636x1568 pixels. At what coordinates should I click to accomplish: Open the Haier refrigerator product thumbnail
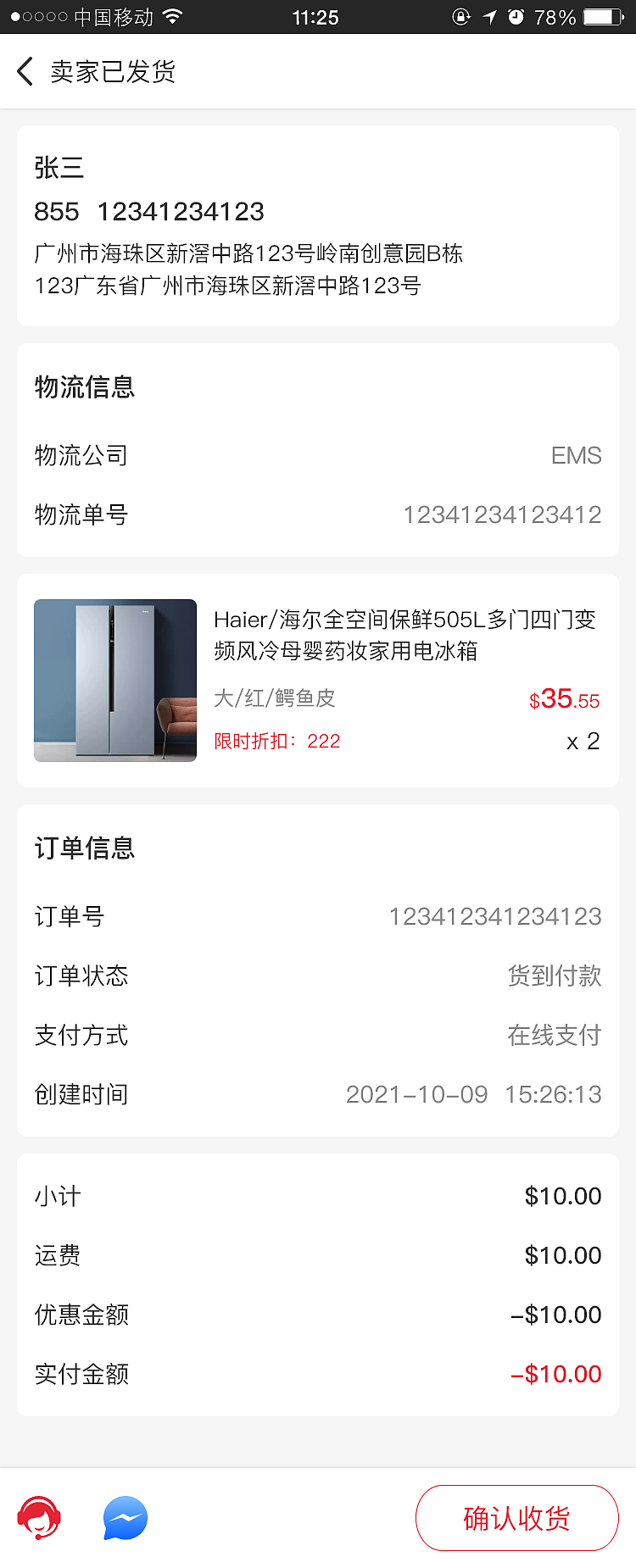coord(115,681)
